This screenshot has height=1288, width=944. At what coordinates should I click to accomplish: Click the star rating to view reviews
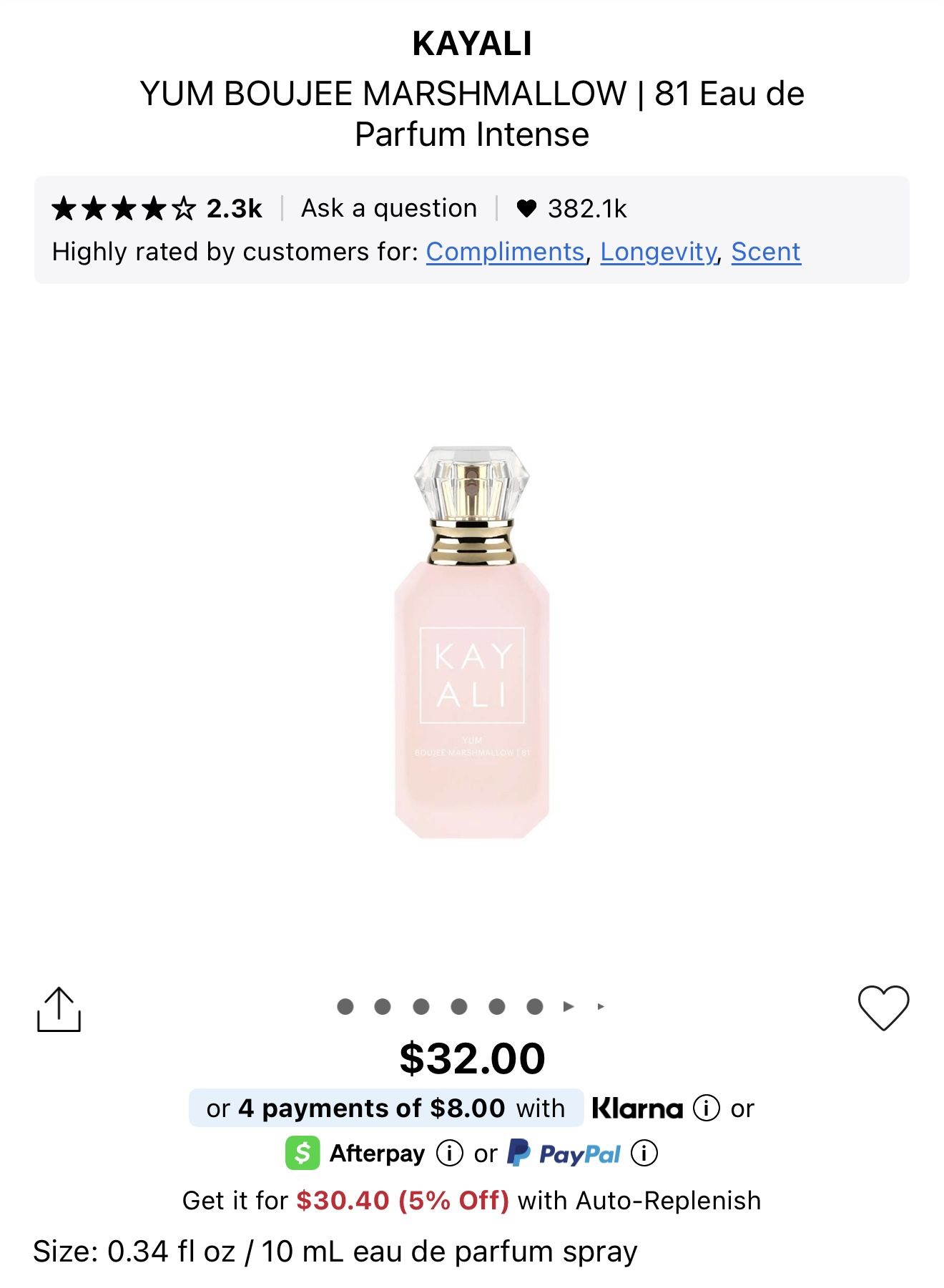tap(122, 207)
